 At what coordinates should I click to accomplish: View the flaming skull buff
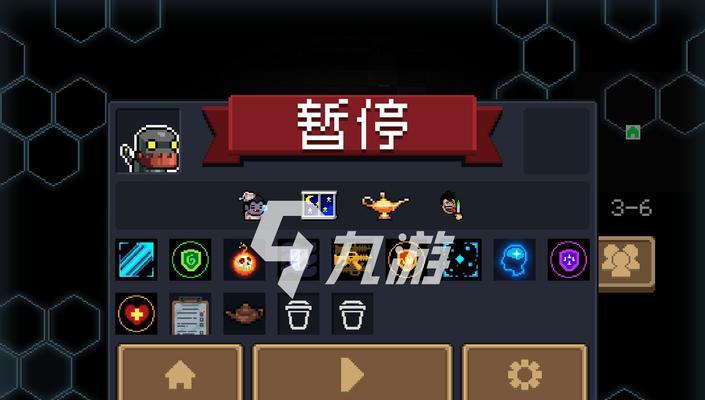[244, 259]
